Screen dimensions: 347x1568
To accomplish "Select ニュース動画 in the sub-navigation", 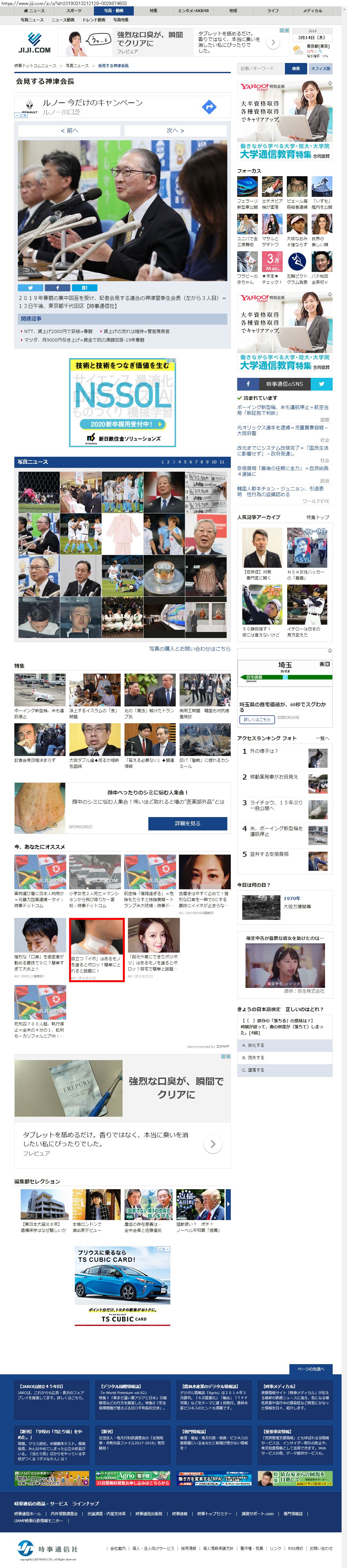I will point(63,20).
